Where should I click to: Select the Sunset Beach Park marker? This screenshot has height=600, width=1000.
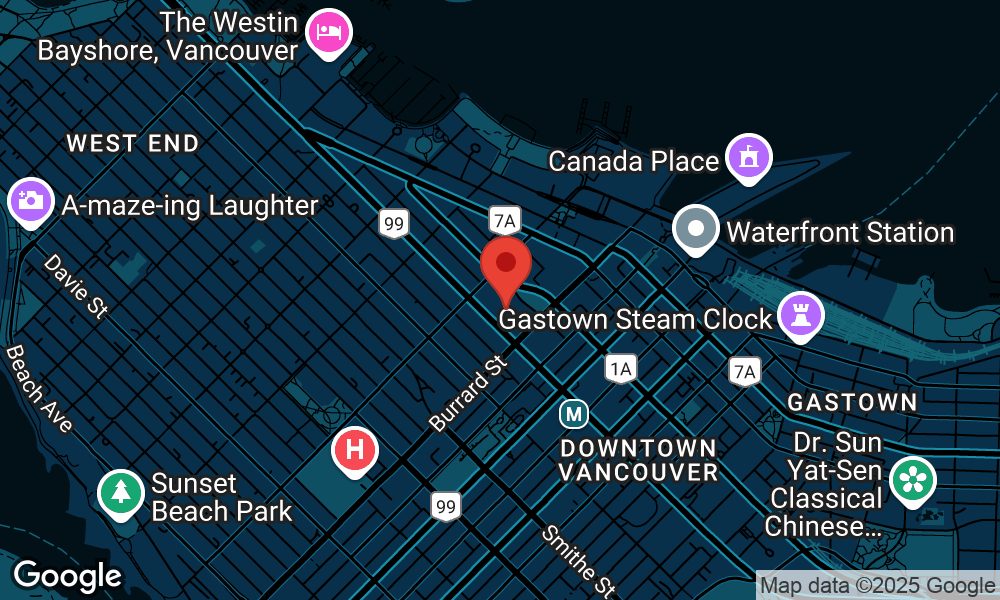pyautogui.click(x=120, y=492)
